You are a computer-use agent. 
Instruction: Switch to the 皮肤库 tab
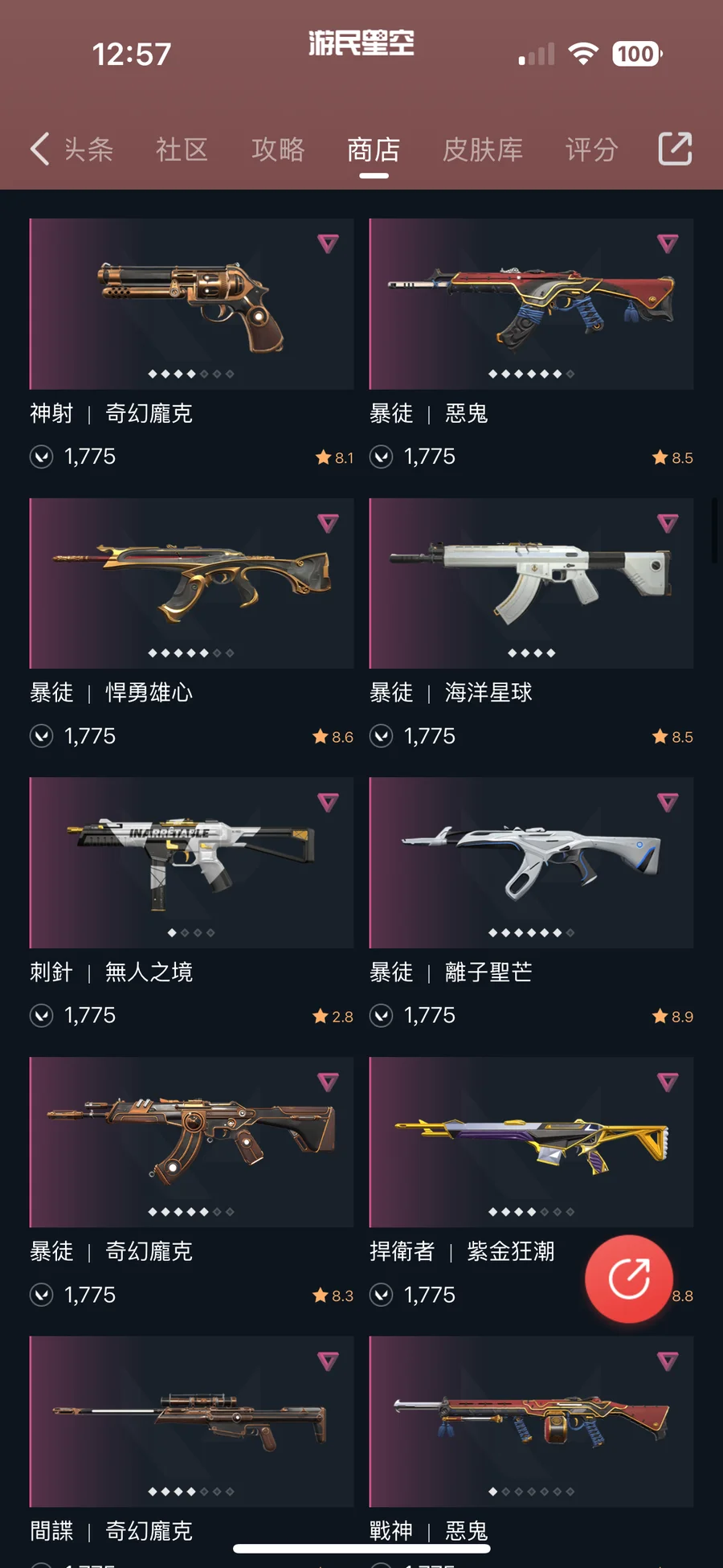click(x=483, y=149)
